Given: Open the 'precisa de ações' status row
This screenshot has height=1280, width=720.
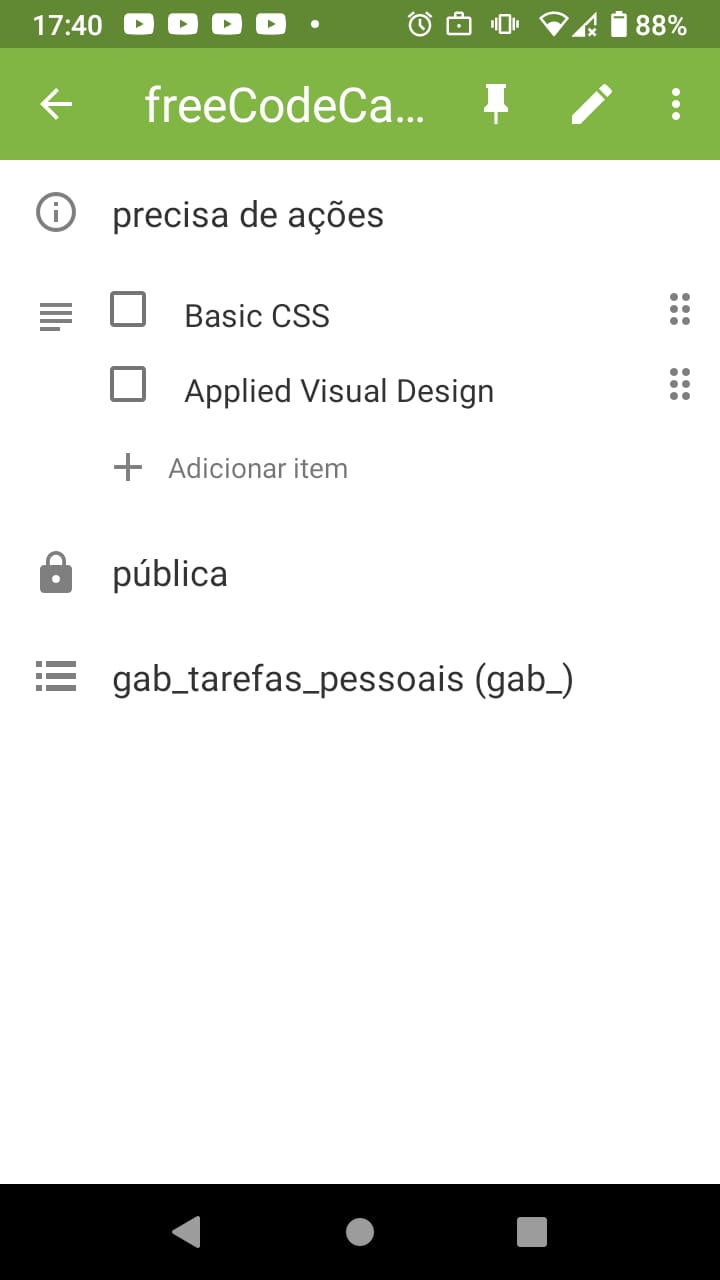Looking at the screenshot, I should [247, 215].
